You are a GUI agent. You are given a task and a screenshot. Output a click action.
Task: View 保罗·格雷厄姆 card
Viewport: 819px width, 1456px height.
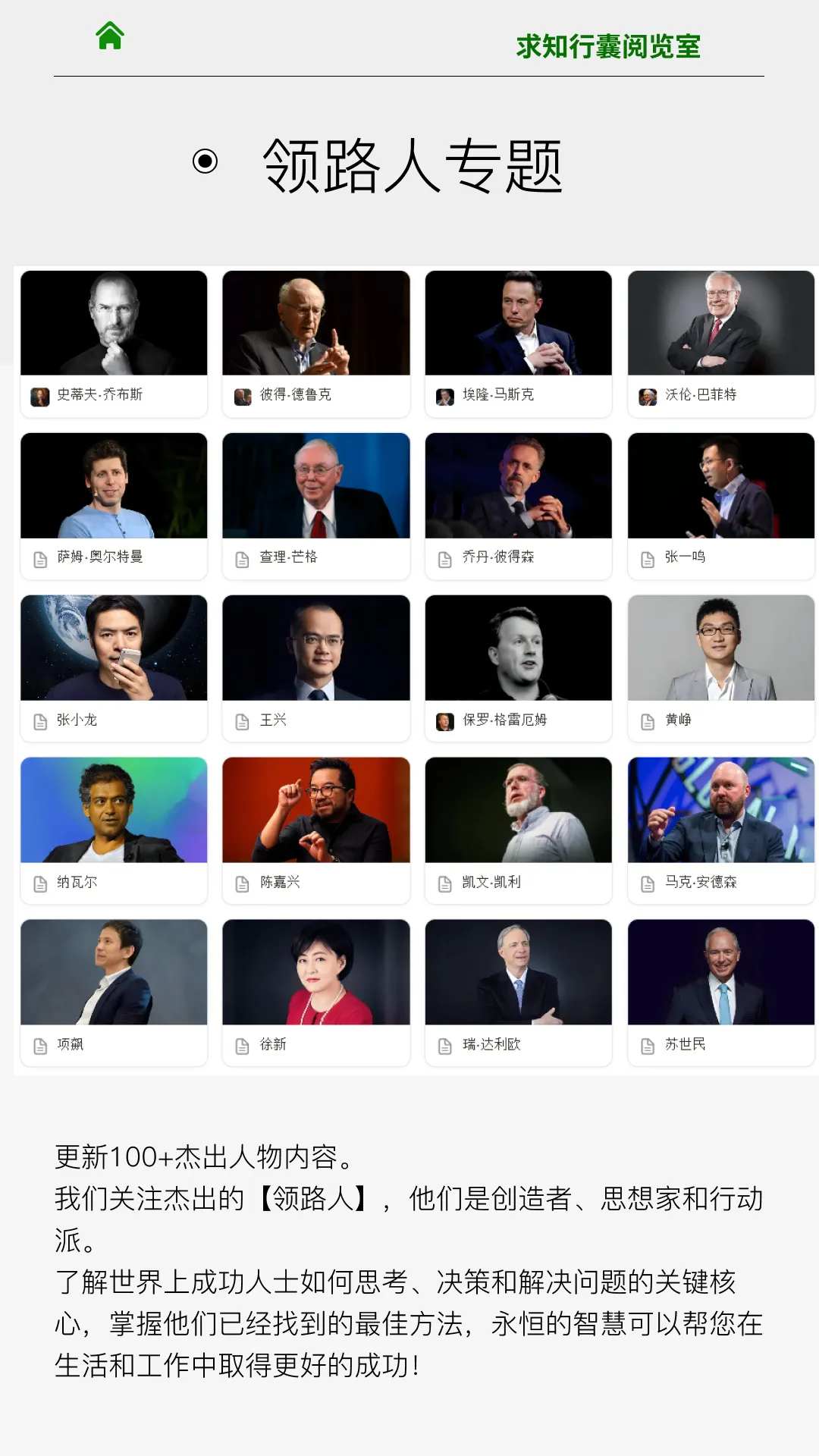tap(519, 667)
